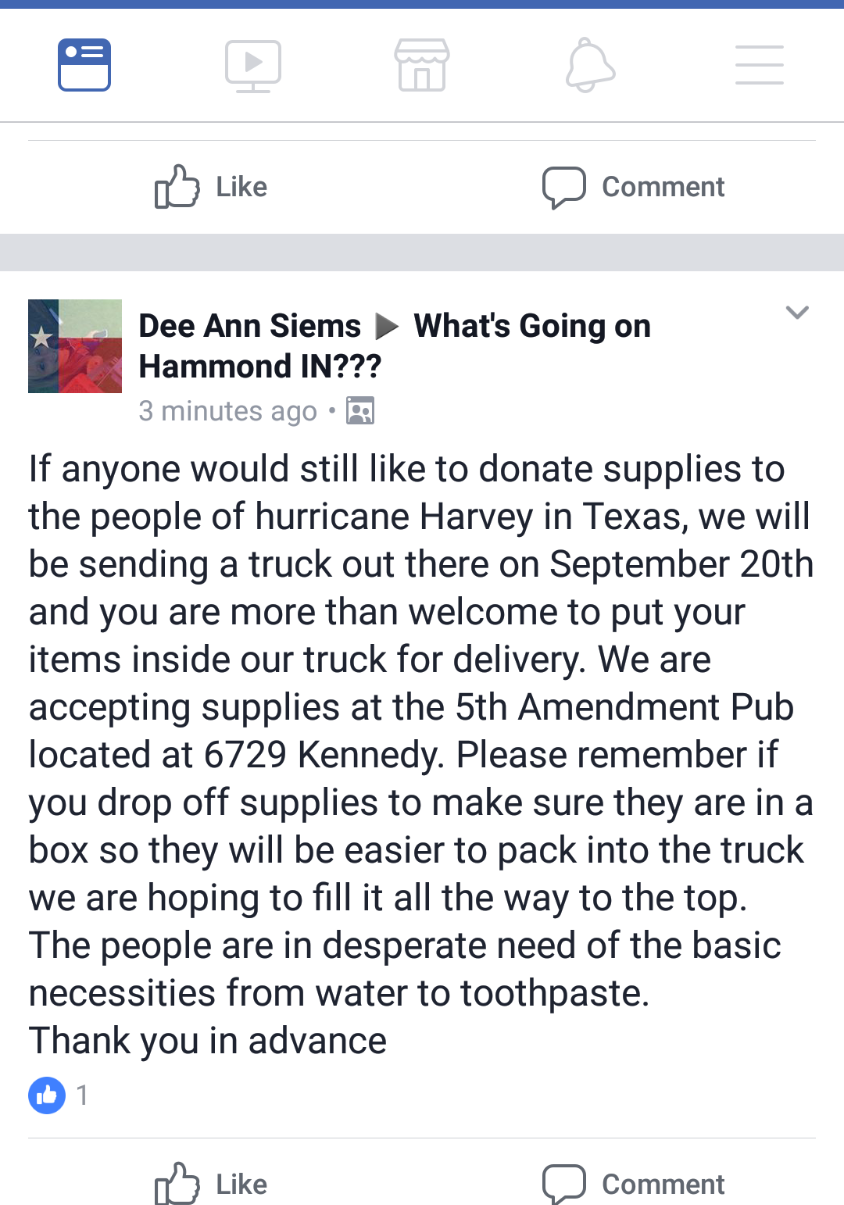844x1205 pixels.
Task: Open the hamburger menu tab
Action: coord(759,66)
